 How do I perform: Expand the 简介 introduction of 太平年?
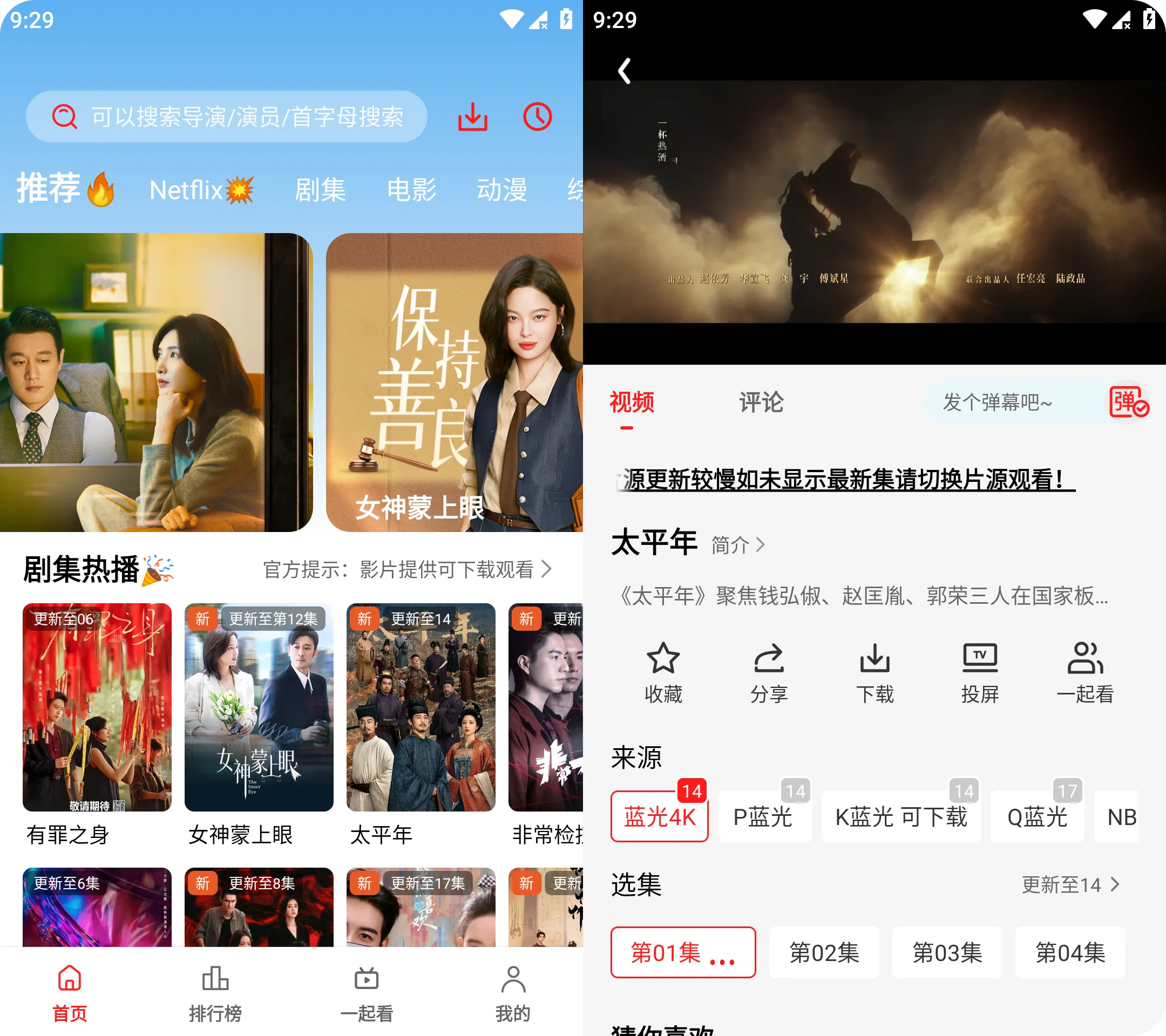(737, 545)
